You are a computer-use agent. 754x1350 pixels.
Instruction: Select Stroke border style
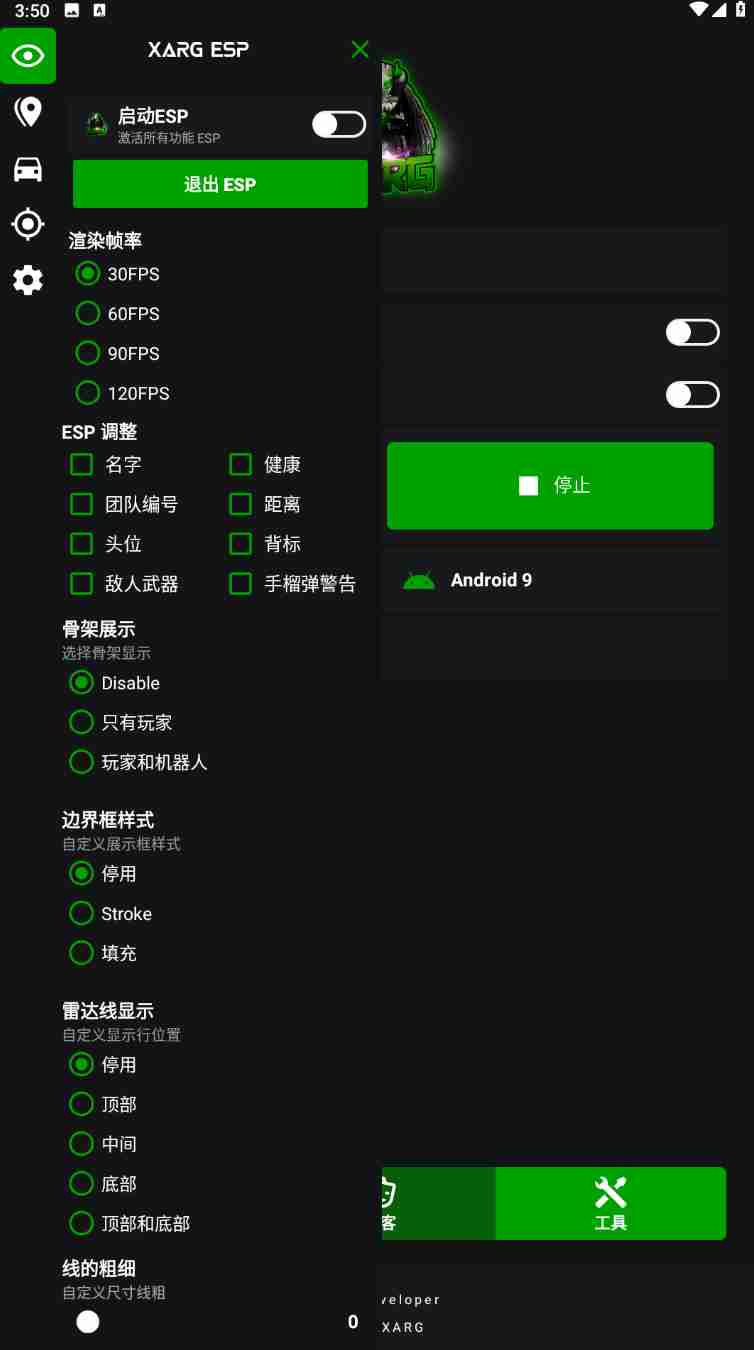(x=82, y=913)
